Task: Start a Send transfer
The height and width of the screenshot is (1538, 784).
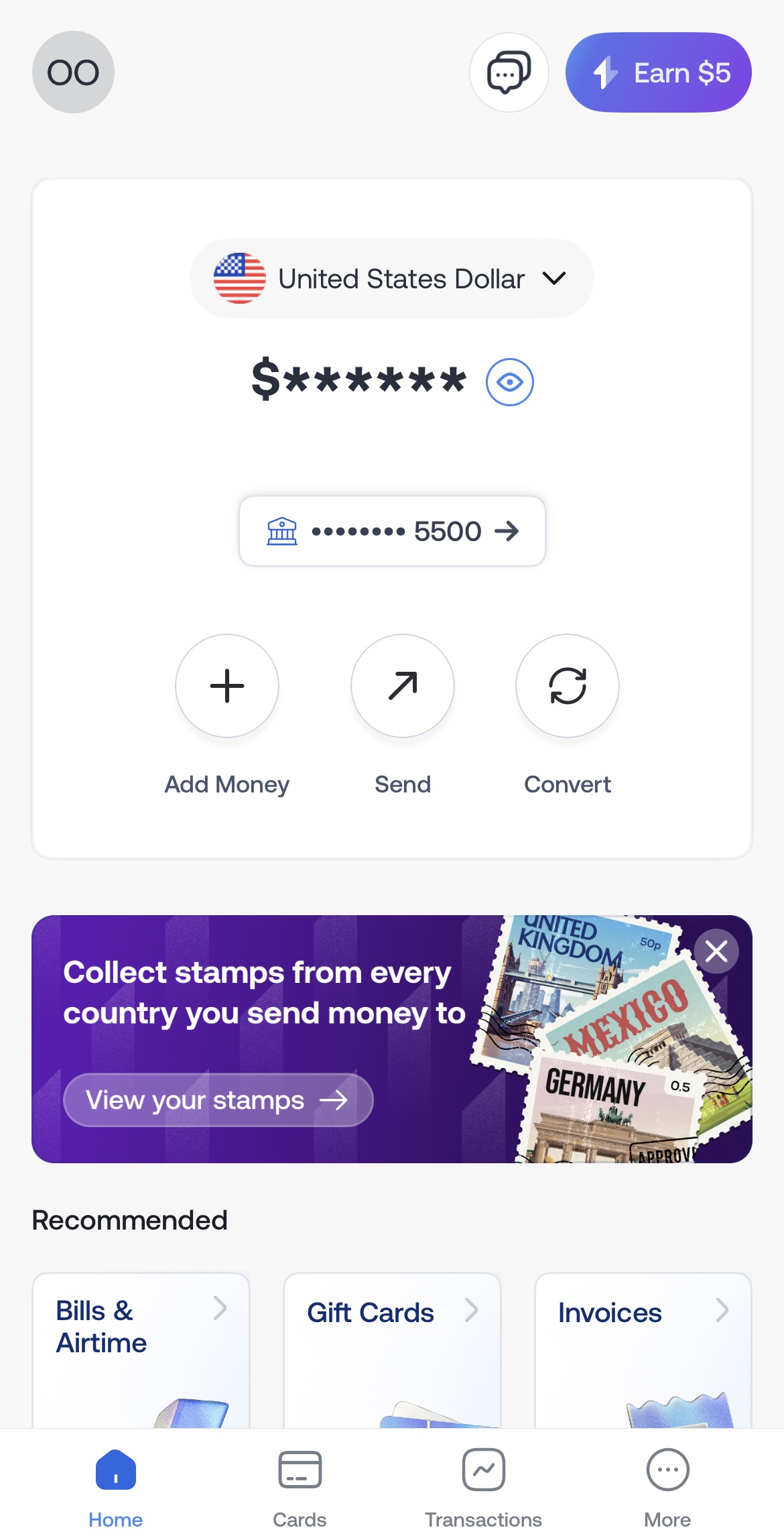Action: tap(402, 687)
